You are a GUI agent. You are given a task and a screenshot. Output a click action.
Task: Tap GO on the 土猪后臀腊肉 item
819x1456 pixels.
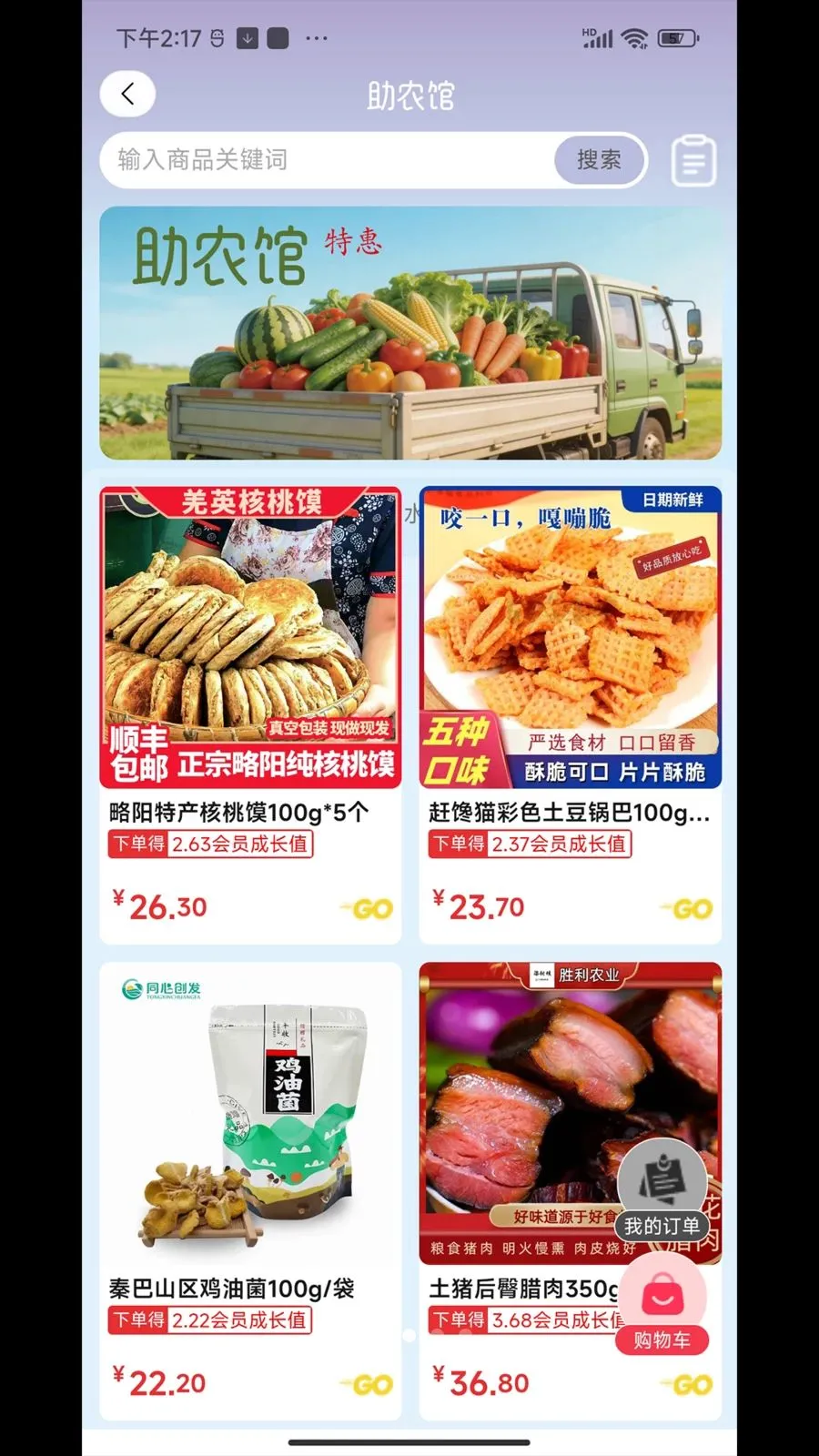(687, 1385)
